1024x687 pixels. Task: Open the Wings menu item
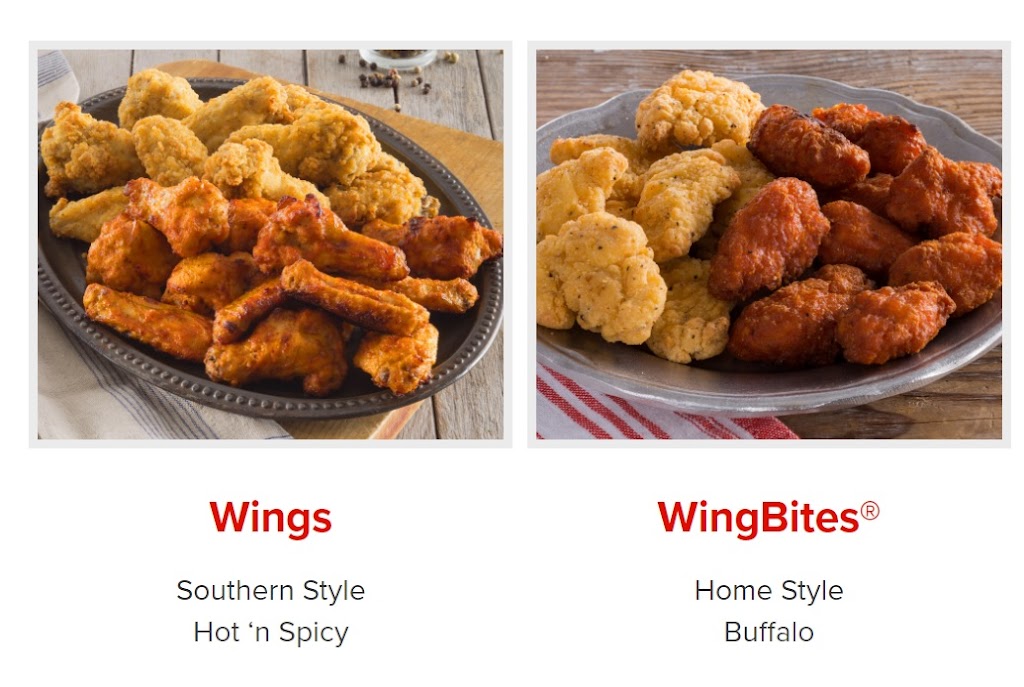[x=270, y=518]
